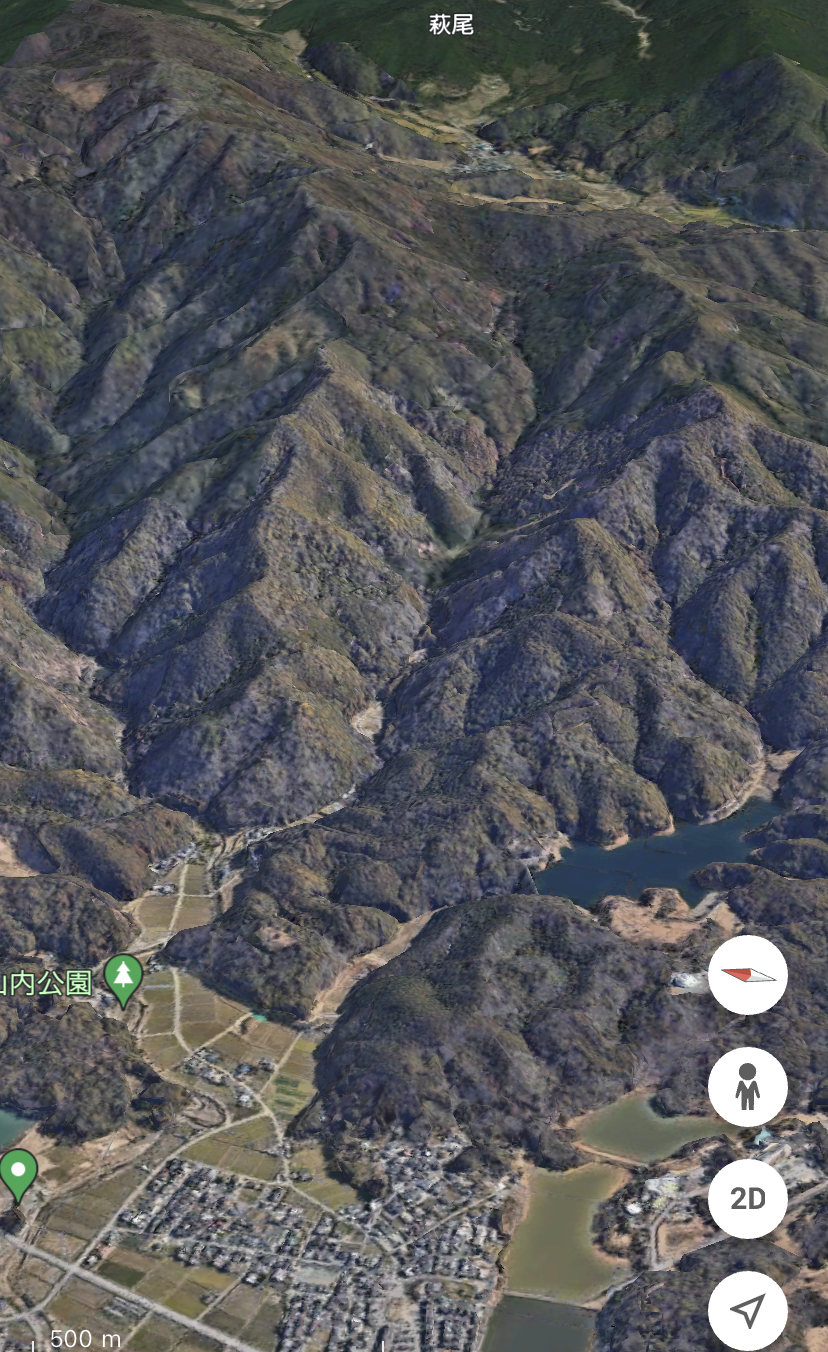Reset the view with the compass button
The image size is (828, 1352).
coord(748,975)
